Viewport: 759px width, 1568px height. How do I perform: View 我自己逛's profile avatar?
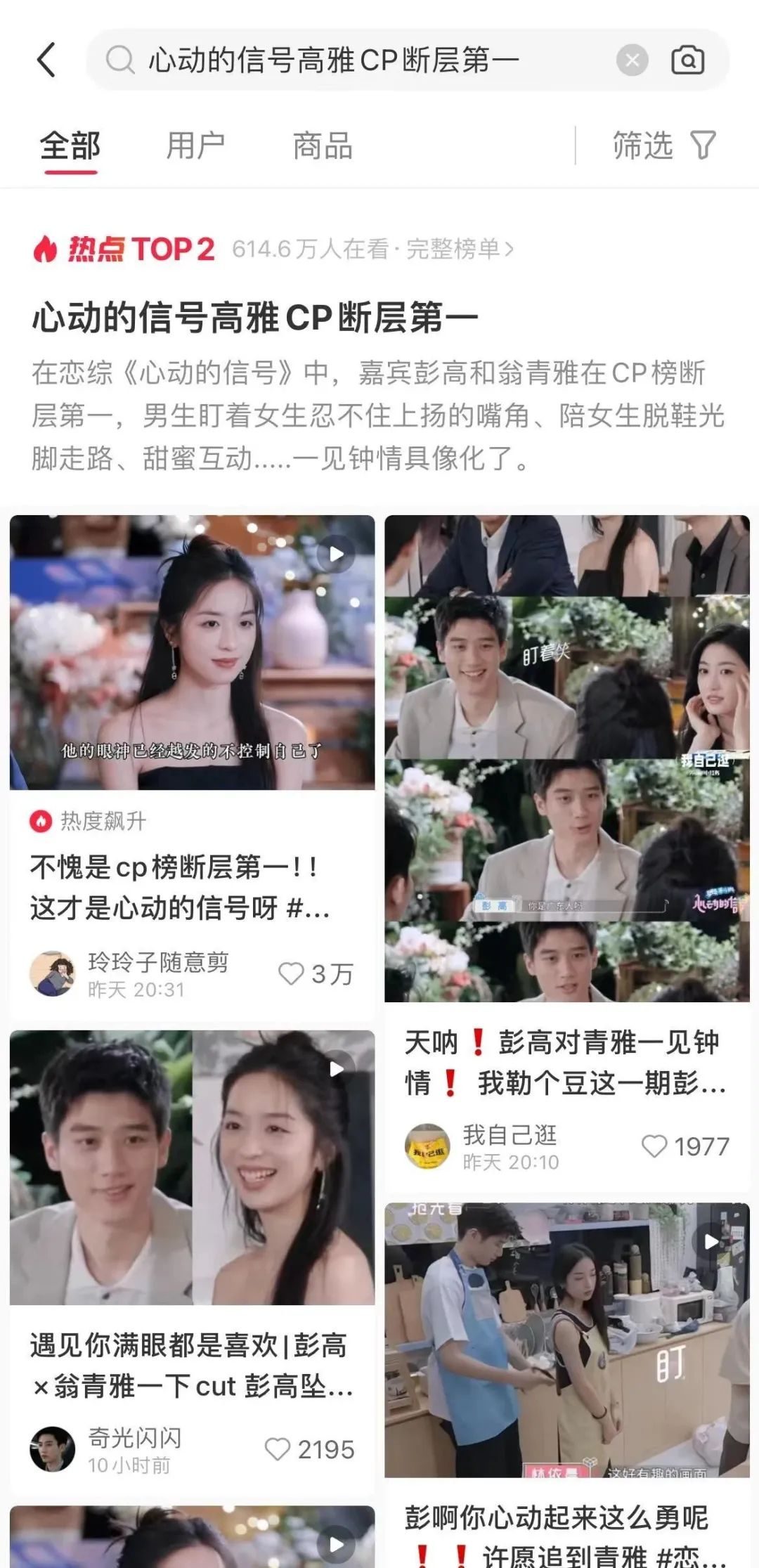(x=427, y=1146)
